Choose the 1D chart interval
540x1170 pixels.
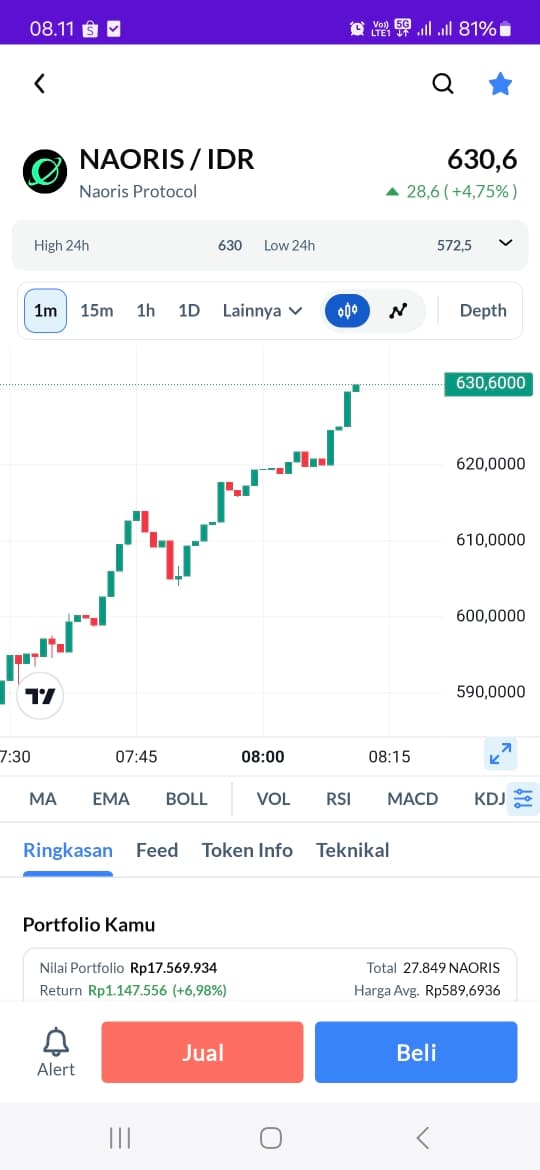click(189, 310)
